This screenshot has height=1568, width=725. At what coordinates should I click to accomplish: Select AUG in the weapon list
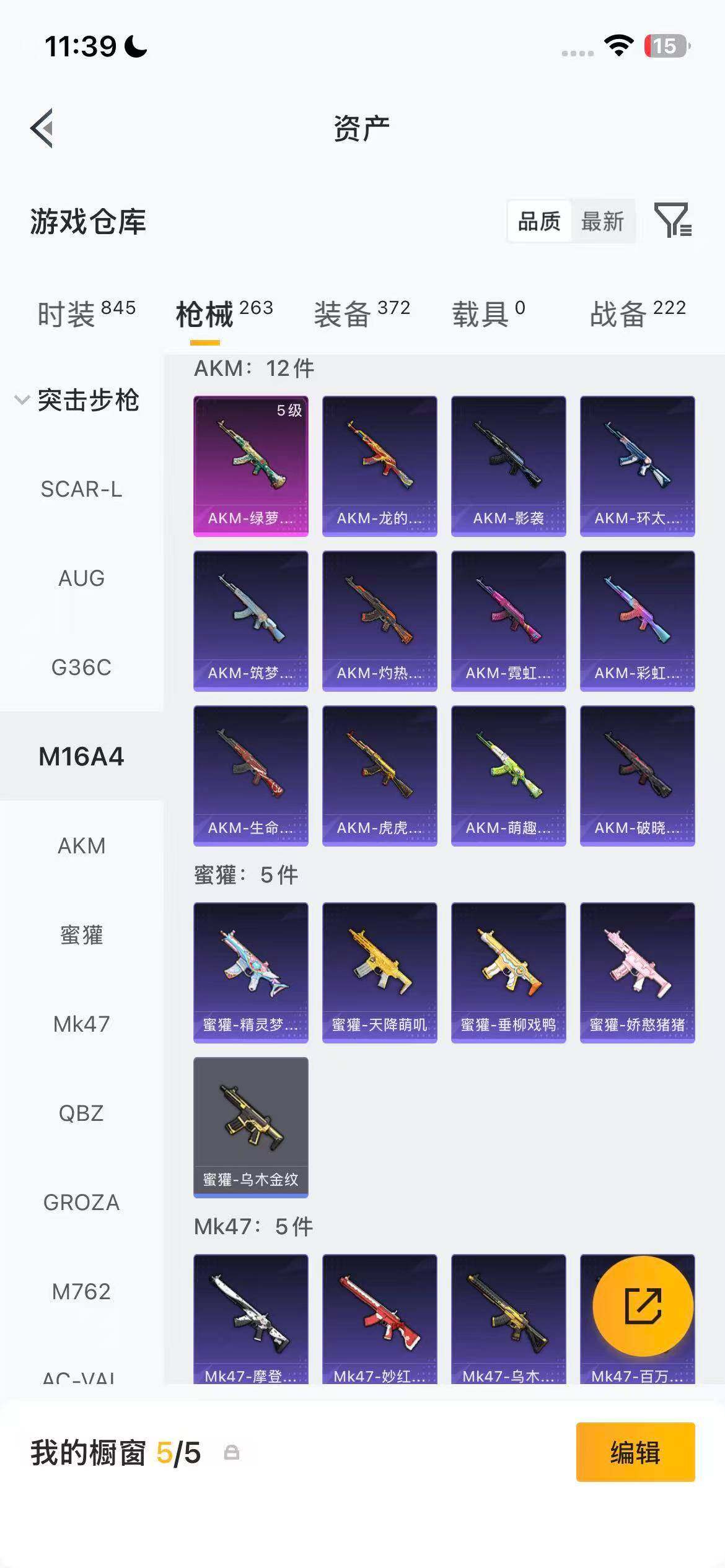tap(81, 578)
